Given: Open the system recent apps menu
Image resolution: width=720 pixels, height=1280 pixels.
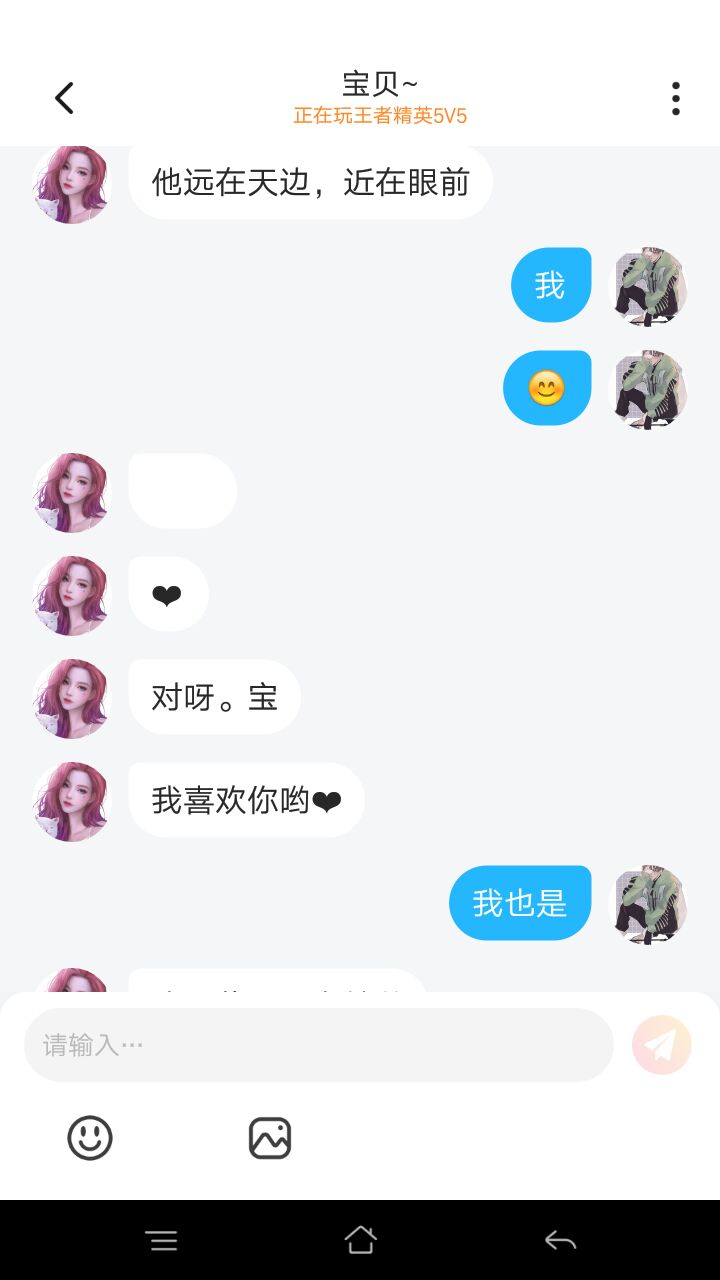Looking at the screenshot, I should coord(162,1241).
